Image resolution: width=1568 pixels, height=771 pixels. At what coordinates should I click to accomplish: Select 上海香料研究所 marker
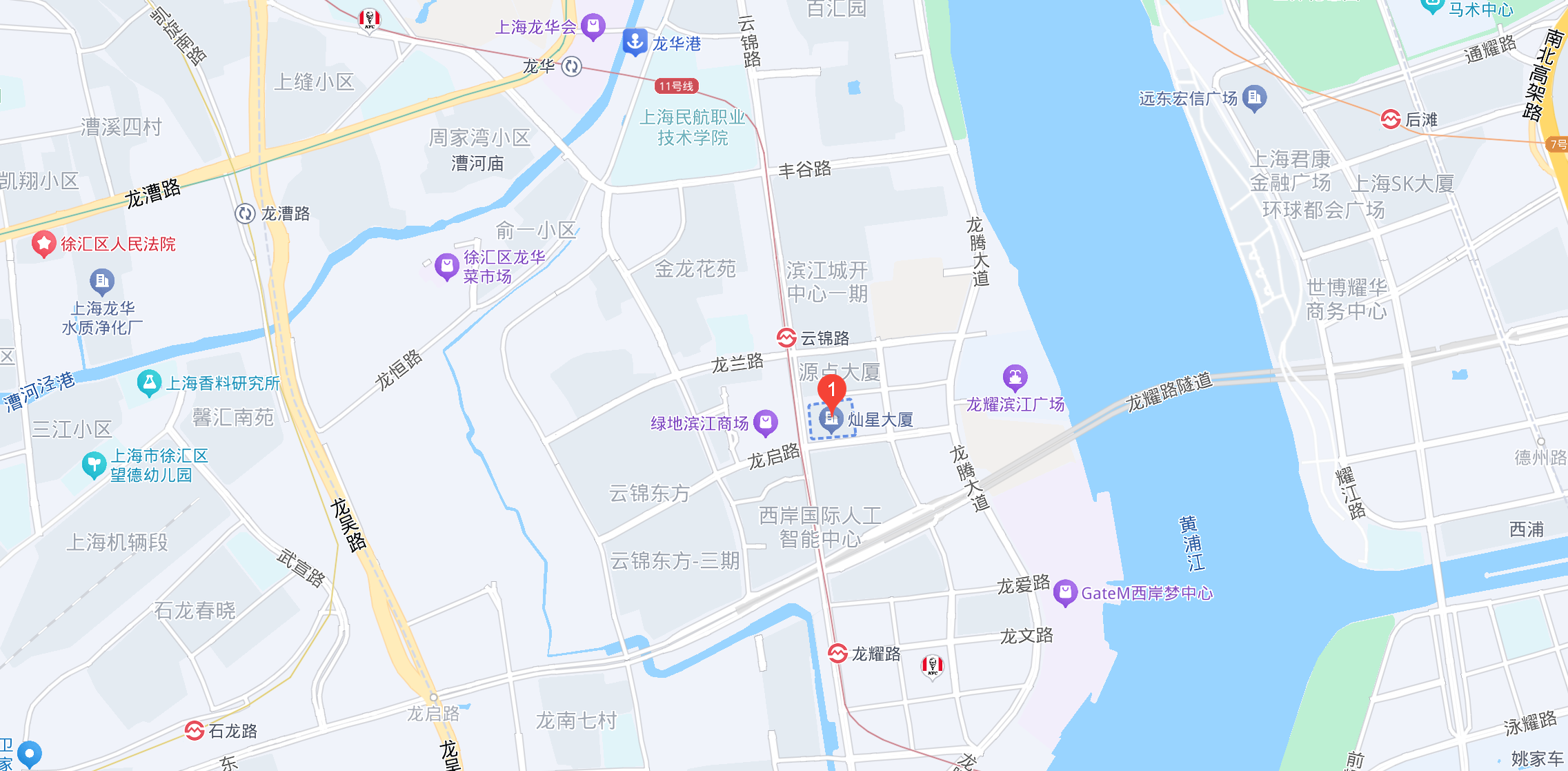pyautogui.click(x=149, y=382)
